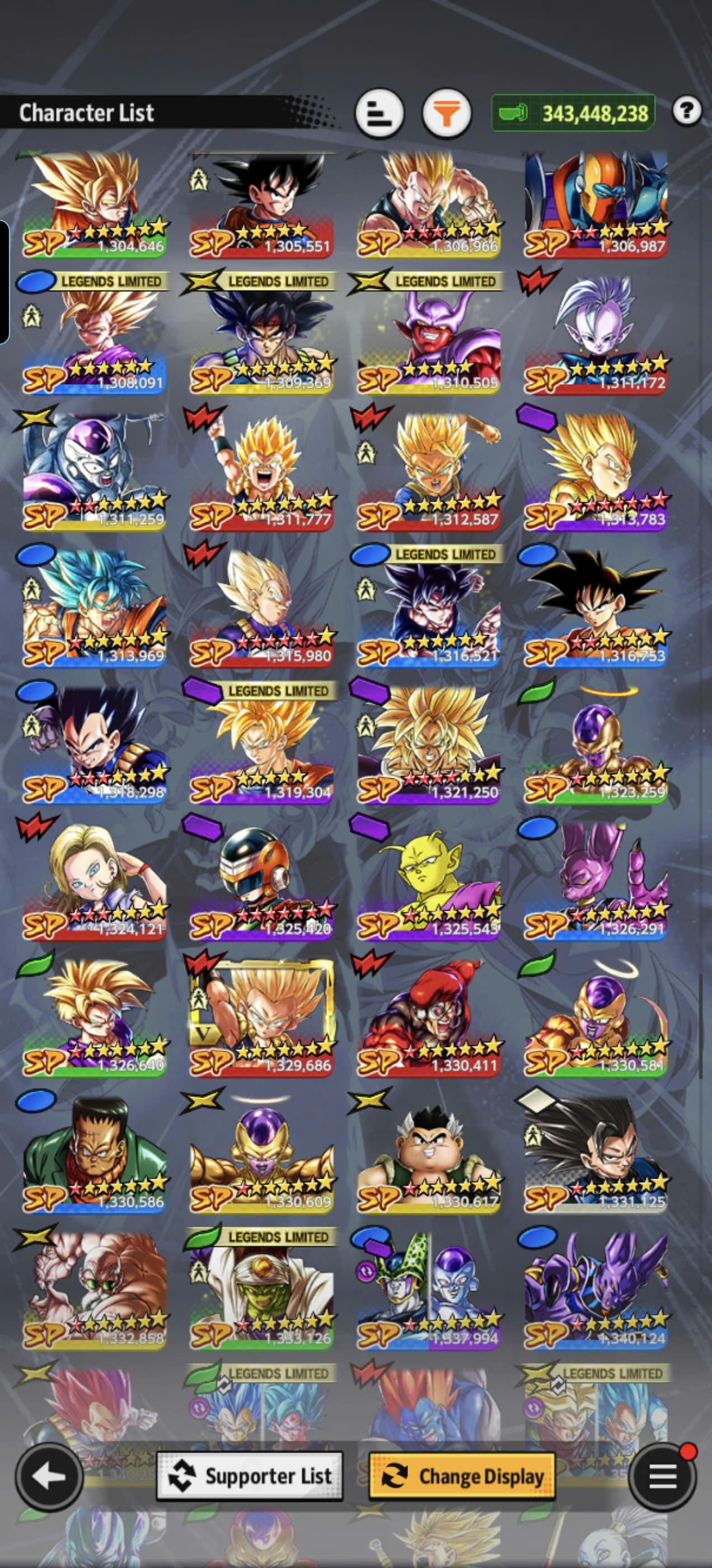Select character with power 1,325,543
The image size is (712, 1568).
point(428,879)
